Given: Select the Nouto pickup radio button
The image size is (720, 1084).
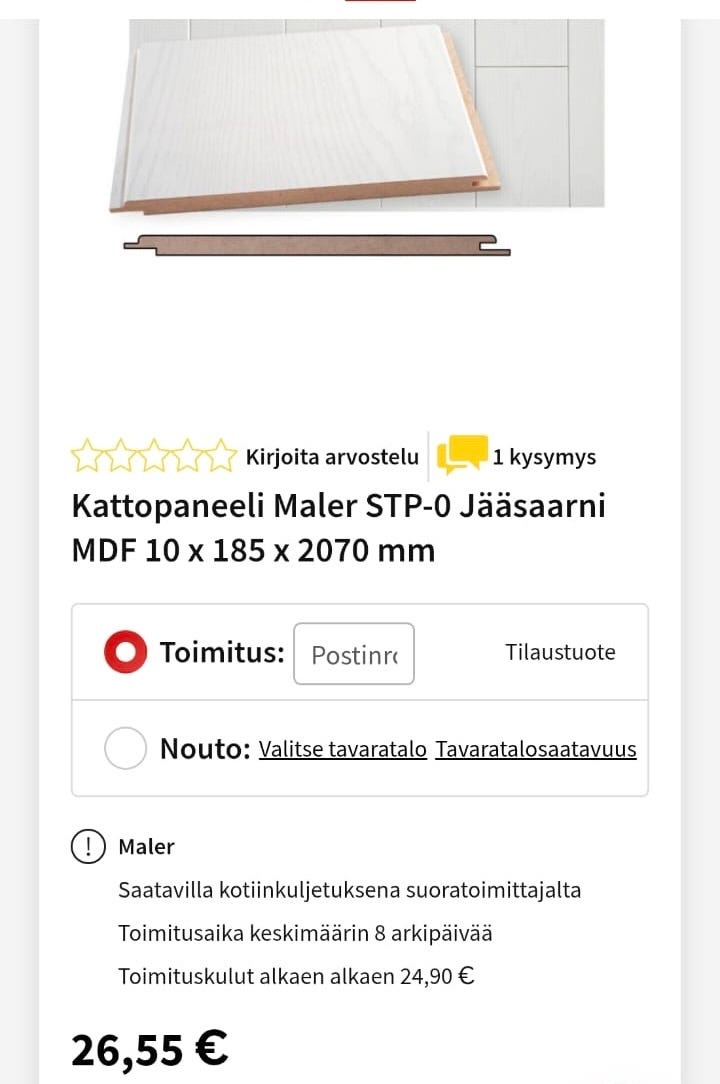Looking at the screenshot, I should click(x=124, y=748).
